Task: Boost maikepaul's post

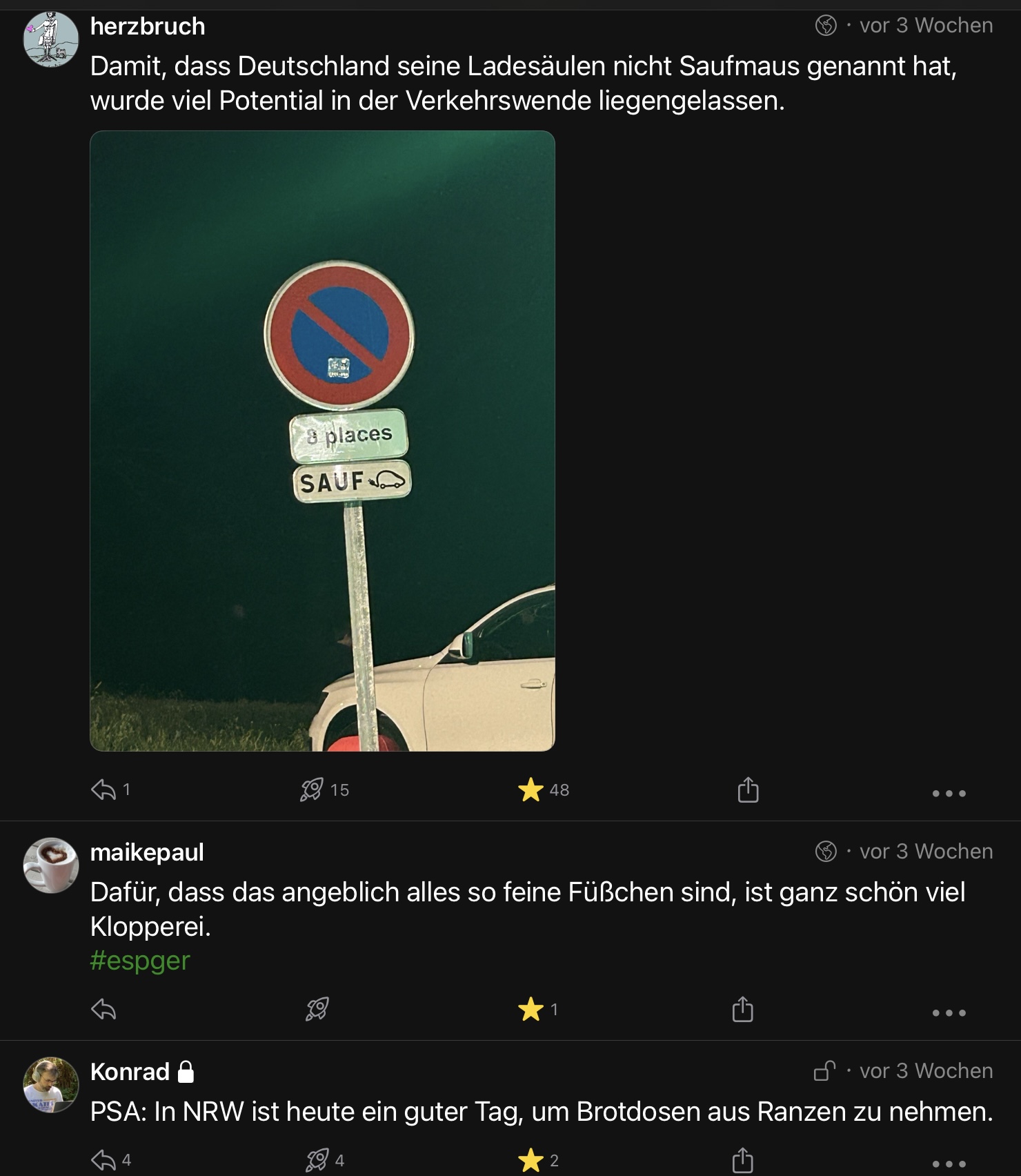Action: click(x=317, y=1010)
